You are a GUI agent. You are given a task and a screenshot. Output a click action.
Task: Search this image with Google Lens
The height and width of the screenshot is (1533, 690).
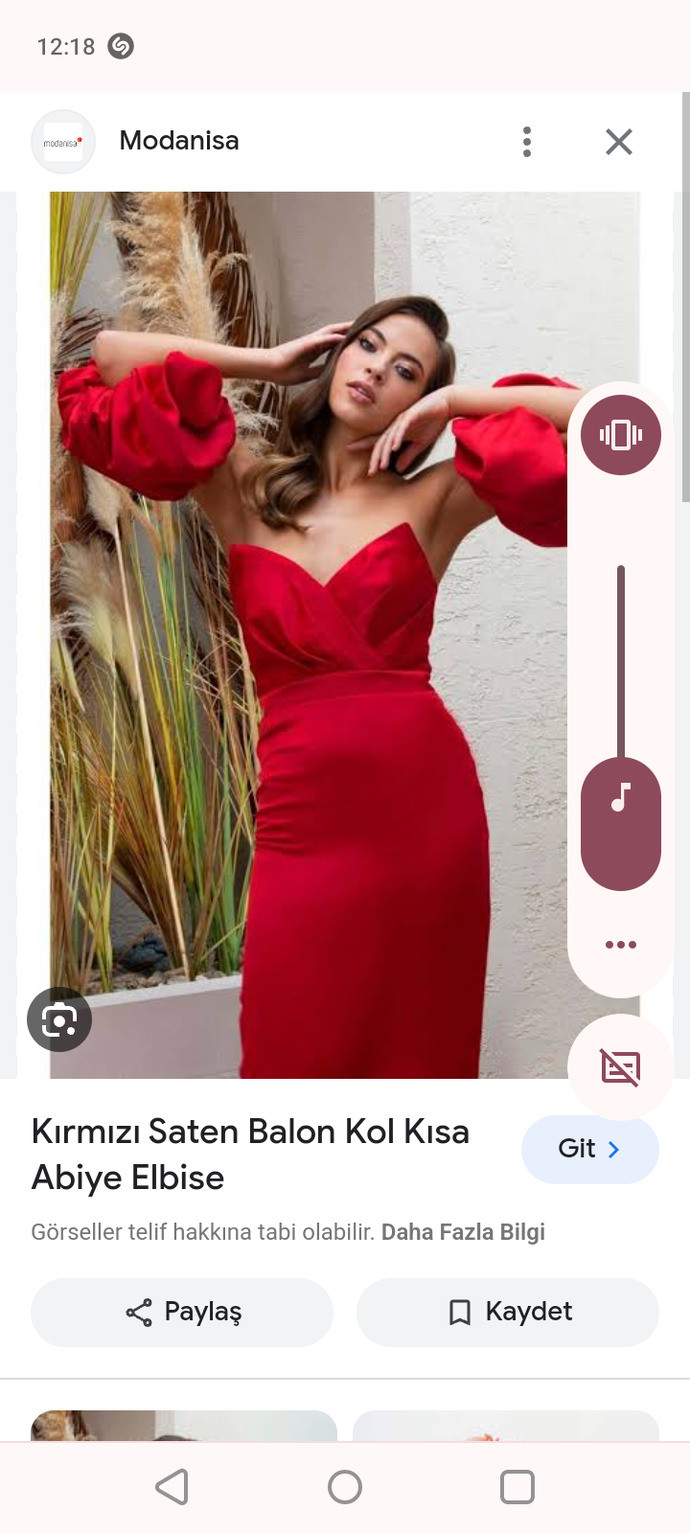59,1020
